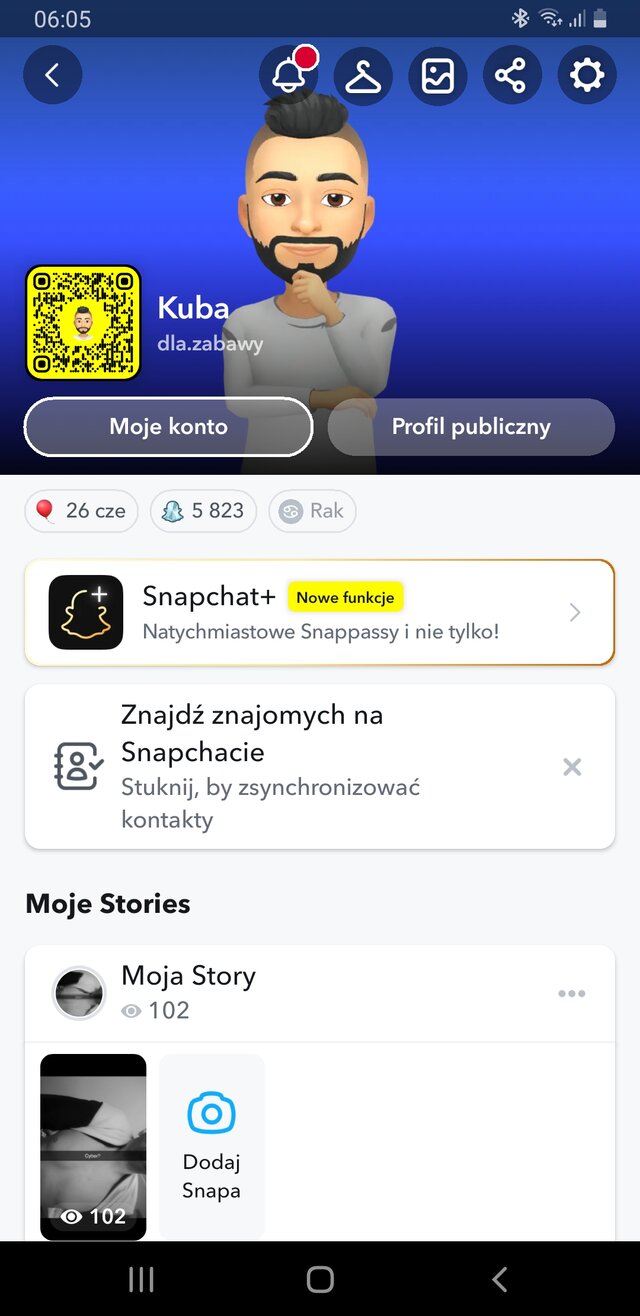Viewport: 640px width, 1316px height.
Task: Sync contacts via Znajdź znajomych card
Action: click(290, 766)
